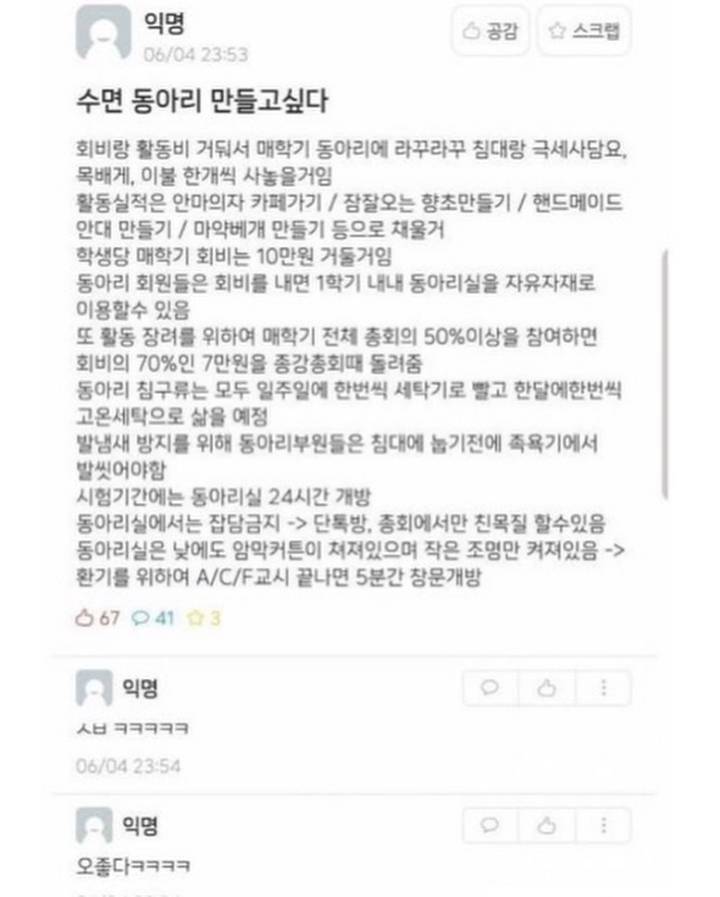Like the comment posted at 23:54
This screenshot has width=720, height=897.
coord(546,688)
